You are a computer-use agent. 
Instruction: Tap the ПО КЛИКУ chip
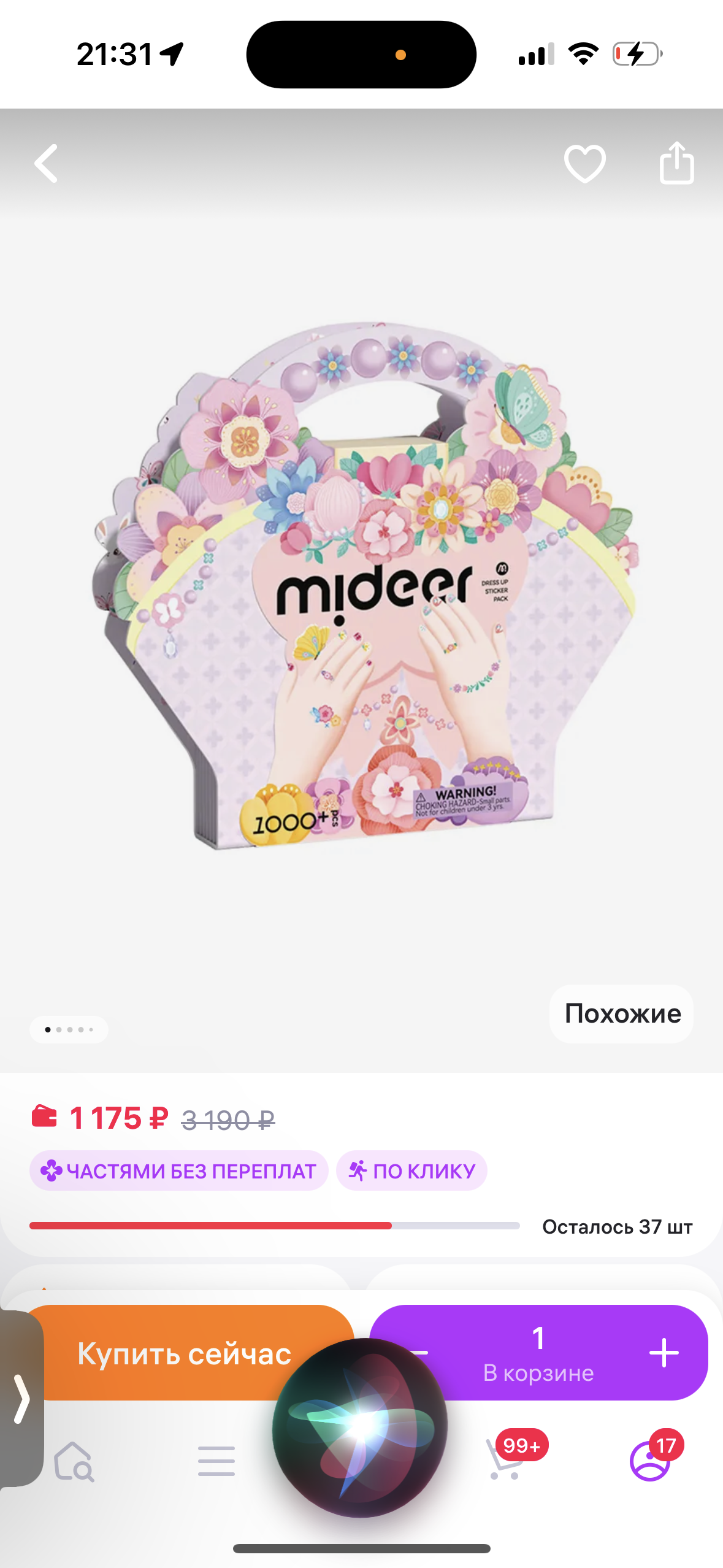coord(411,1171)
